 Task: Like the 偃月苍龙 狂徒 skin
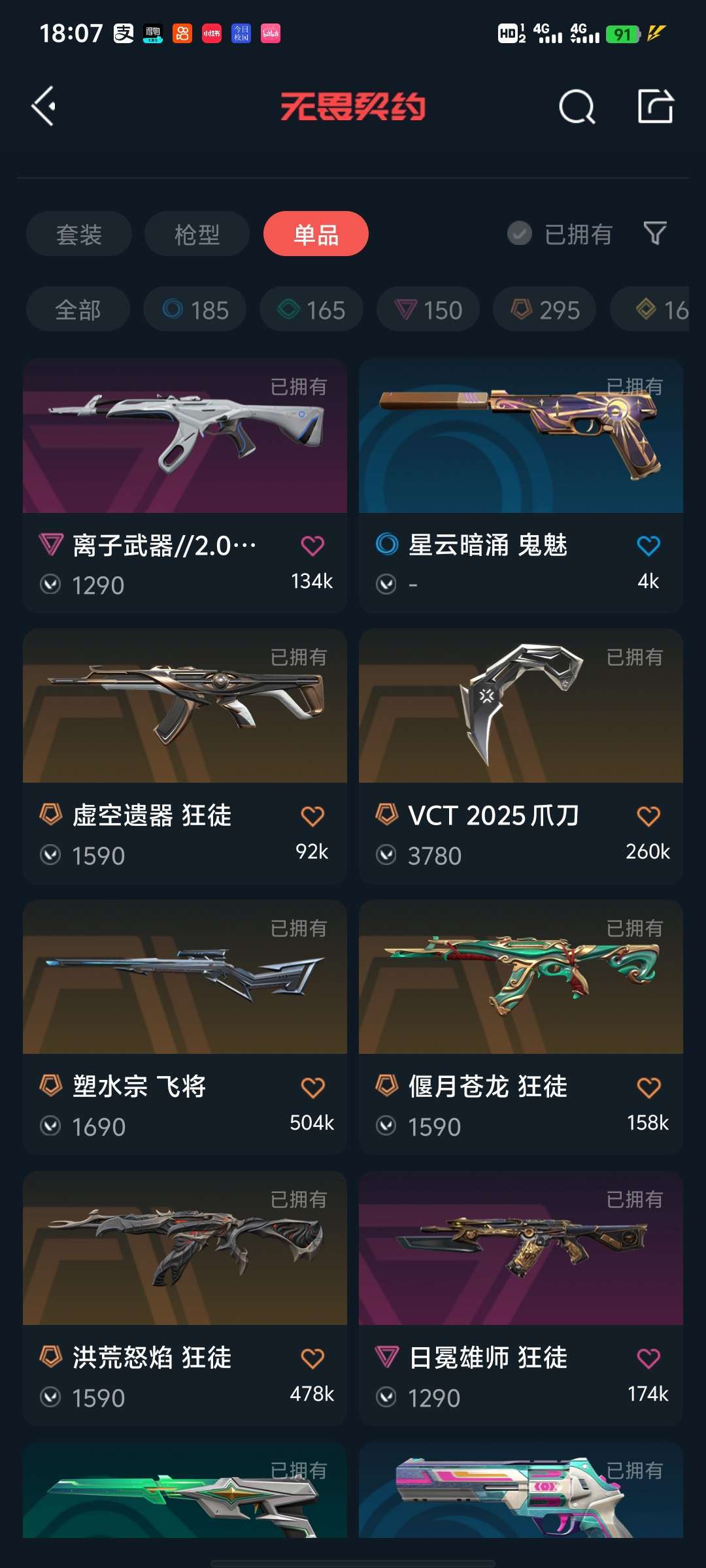point(648,1088)
